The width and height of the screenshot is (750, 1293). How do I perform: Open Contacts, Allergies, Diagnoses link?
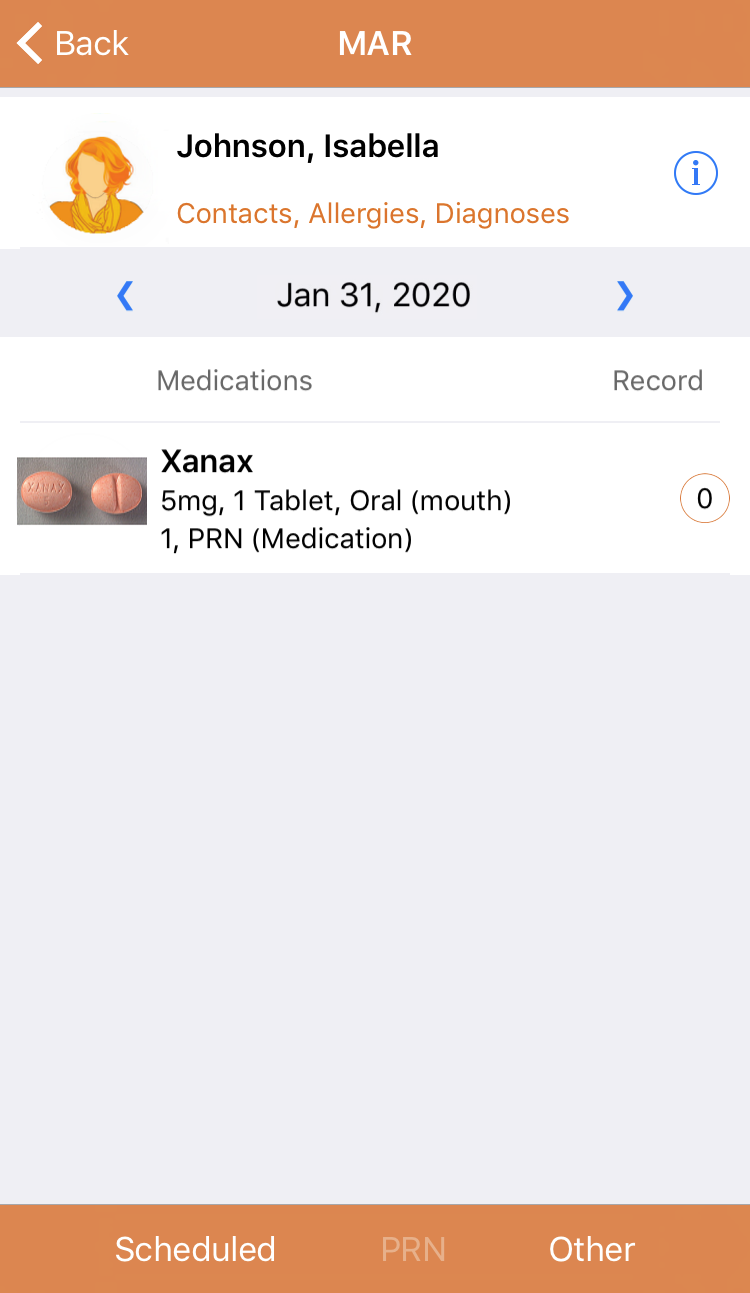click(373, 213)
